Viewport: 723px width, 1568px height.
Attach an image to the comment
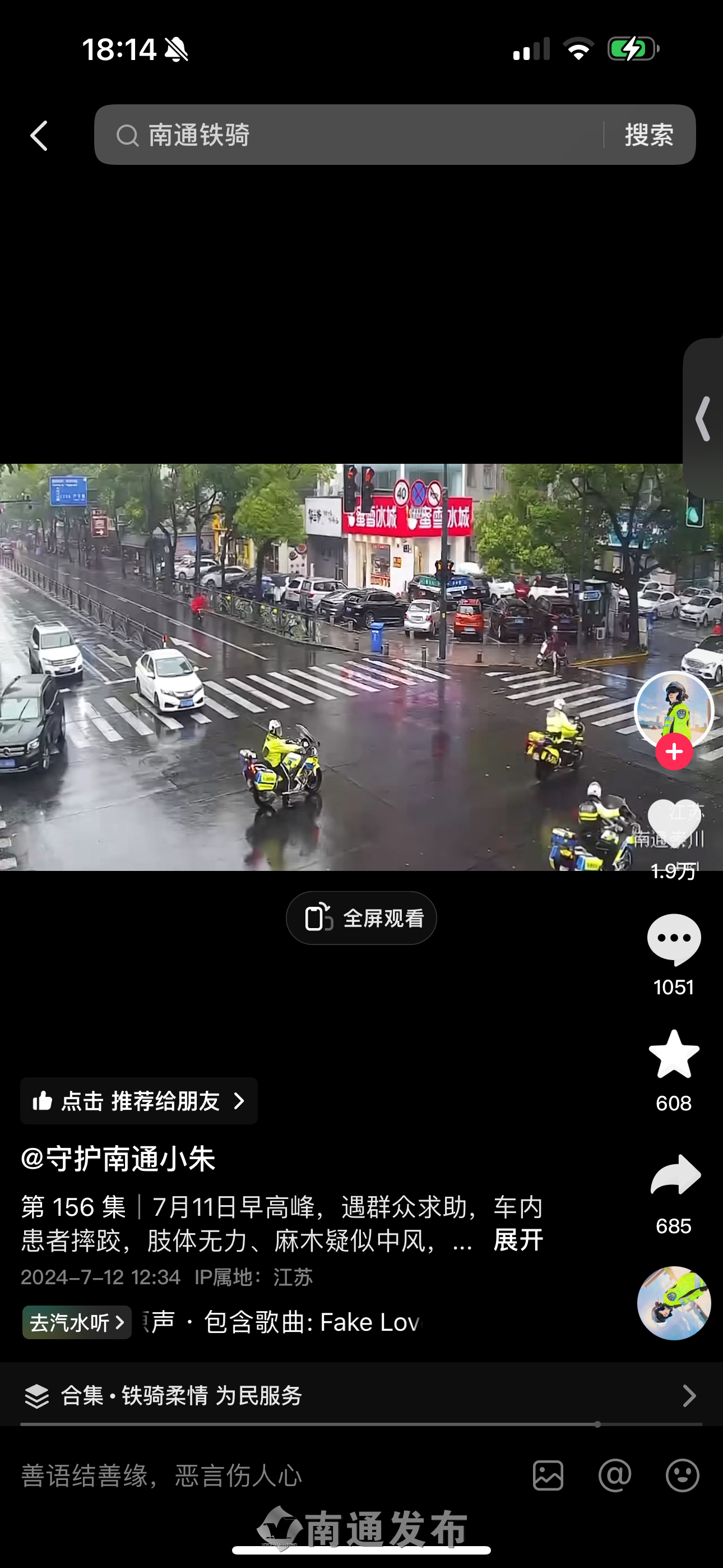(x=548, y=1475)
